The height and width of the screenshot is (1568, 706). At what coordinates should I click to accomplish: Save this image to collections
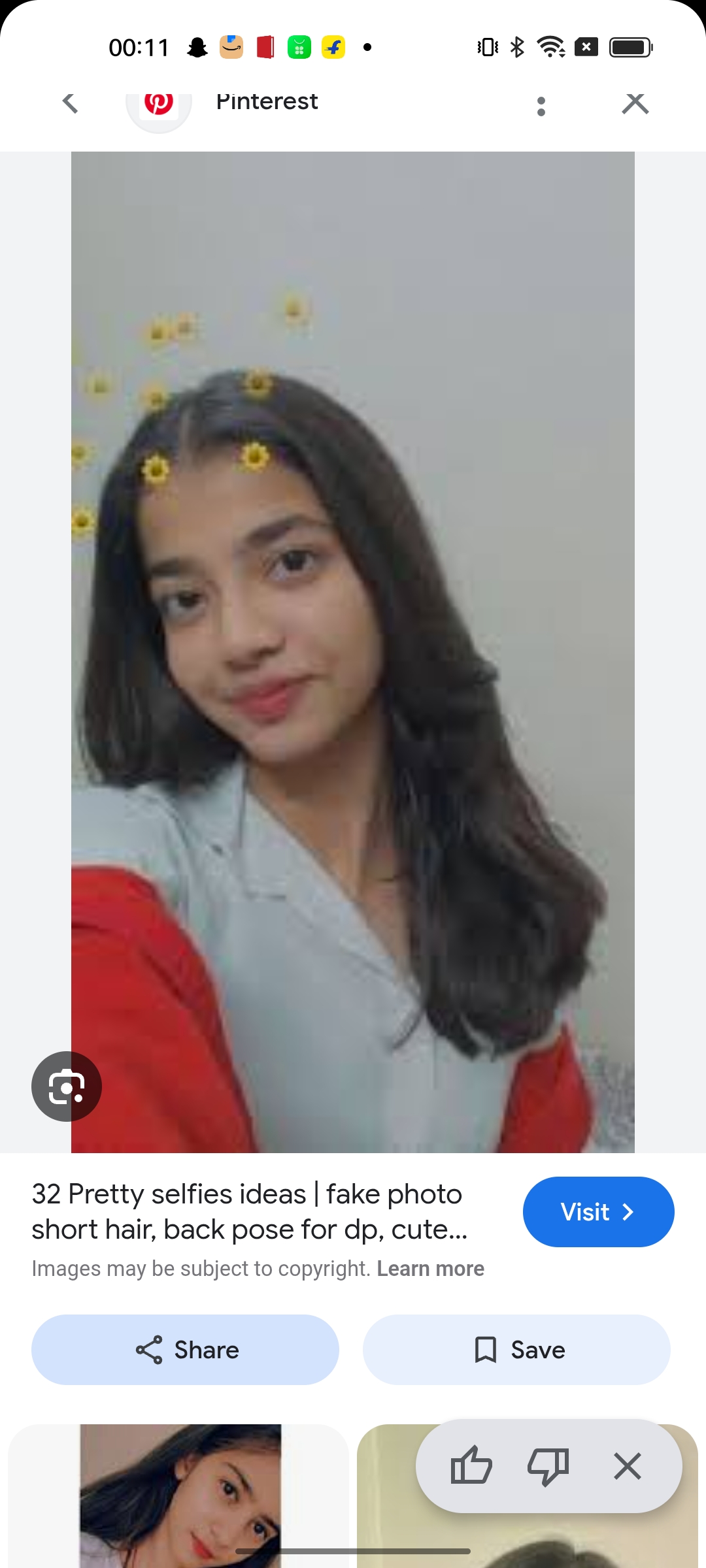516,1350
